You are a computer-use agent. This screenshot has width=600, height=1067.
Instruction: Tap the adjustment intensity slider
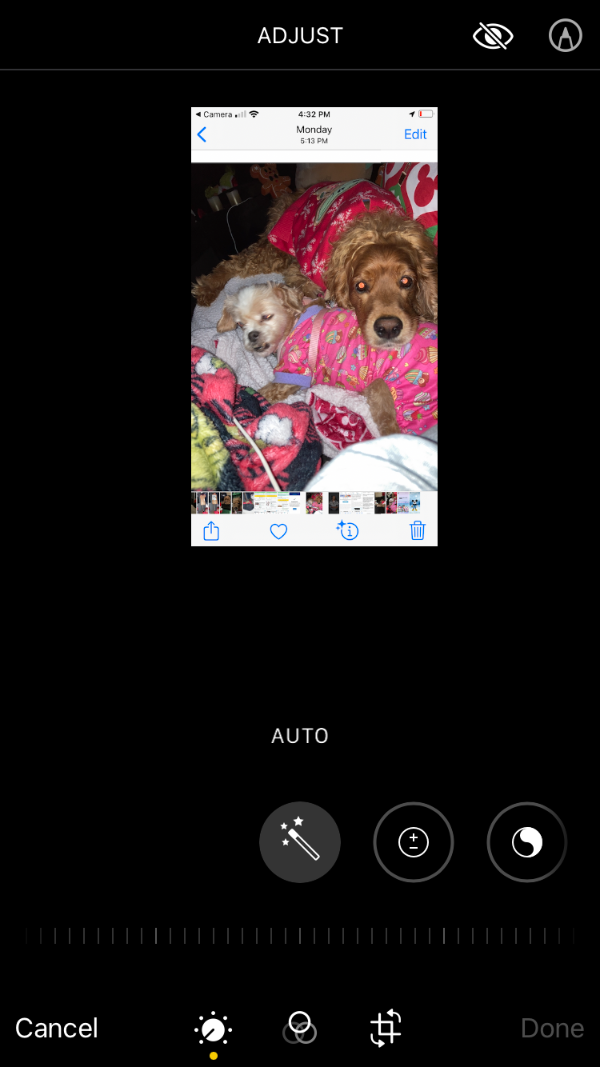(299, 936)
